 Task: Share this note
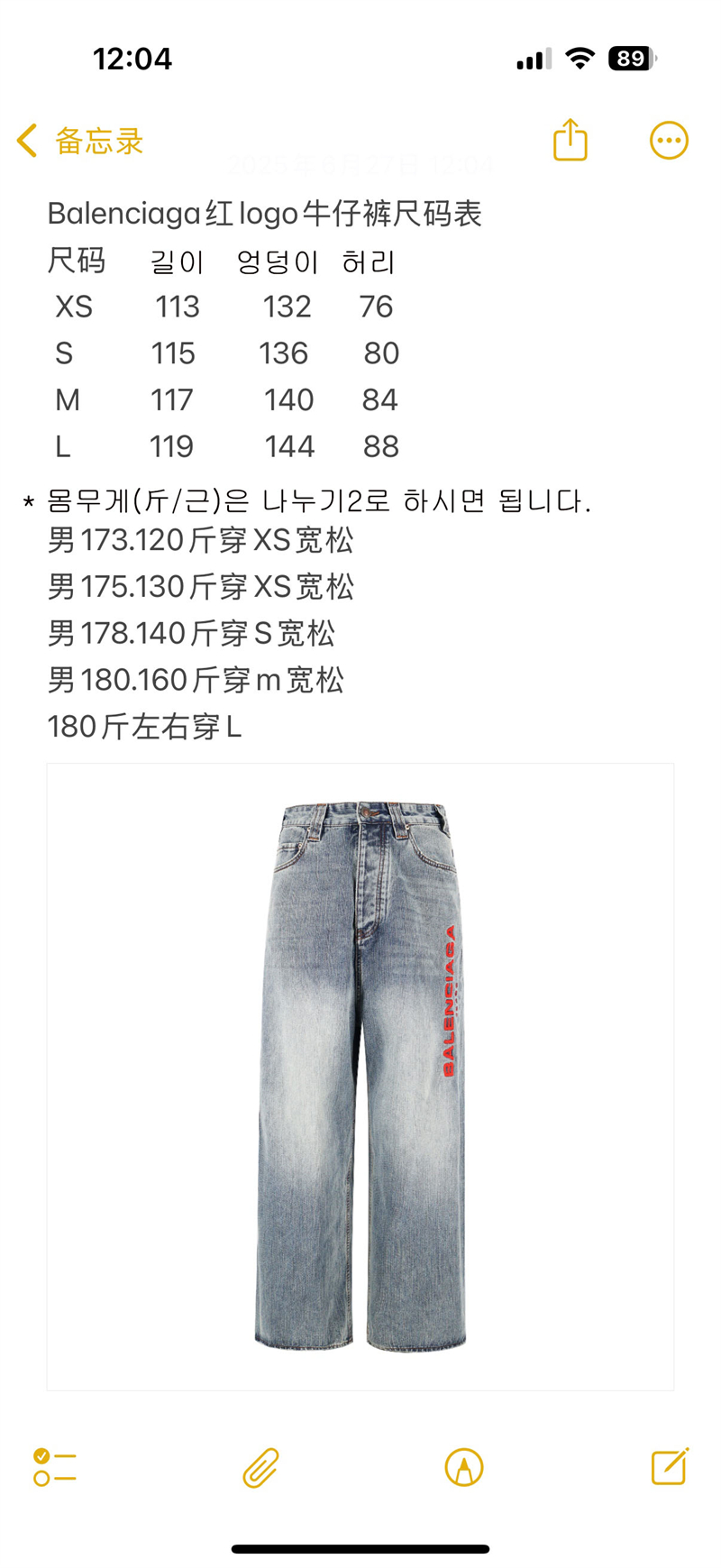[570, 140]
